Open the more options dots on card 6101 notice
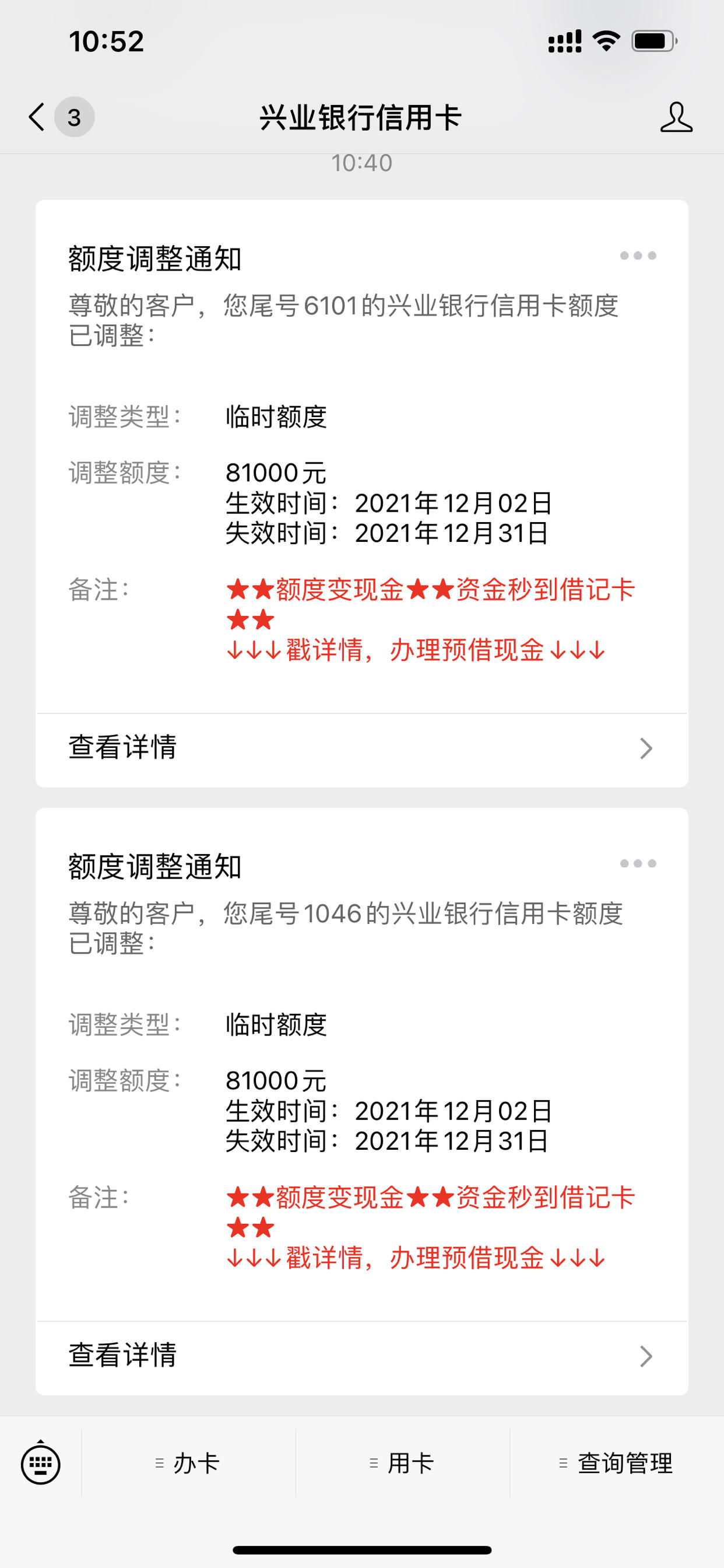Image resolution: width=724 pixels, height=1568 pixels. [x=638, y=256]
